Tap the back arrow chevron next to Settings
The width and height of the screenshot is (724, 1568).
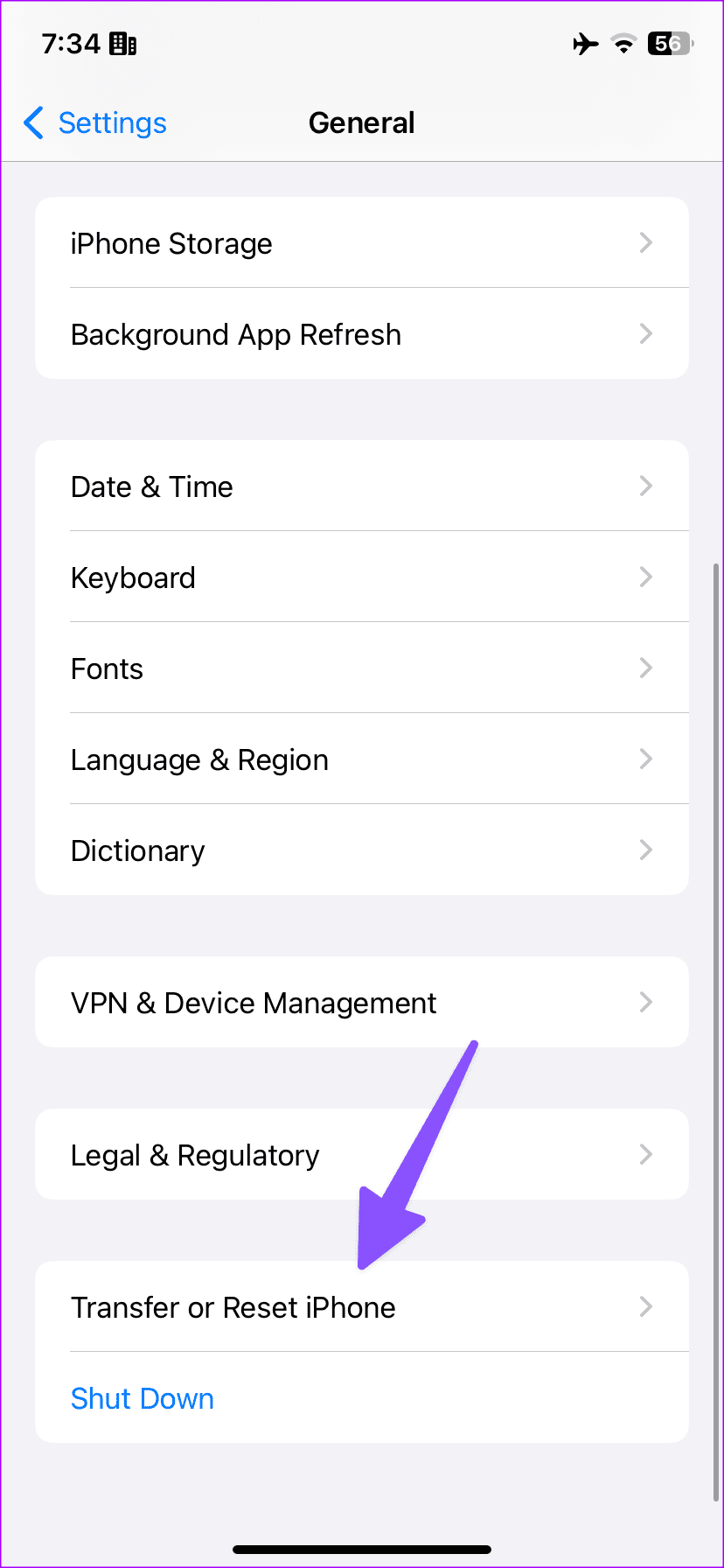pyautogui.click(x=32, y=123)
